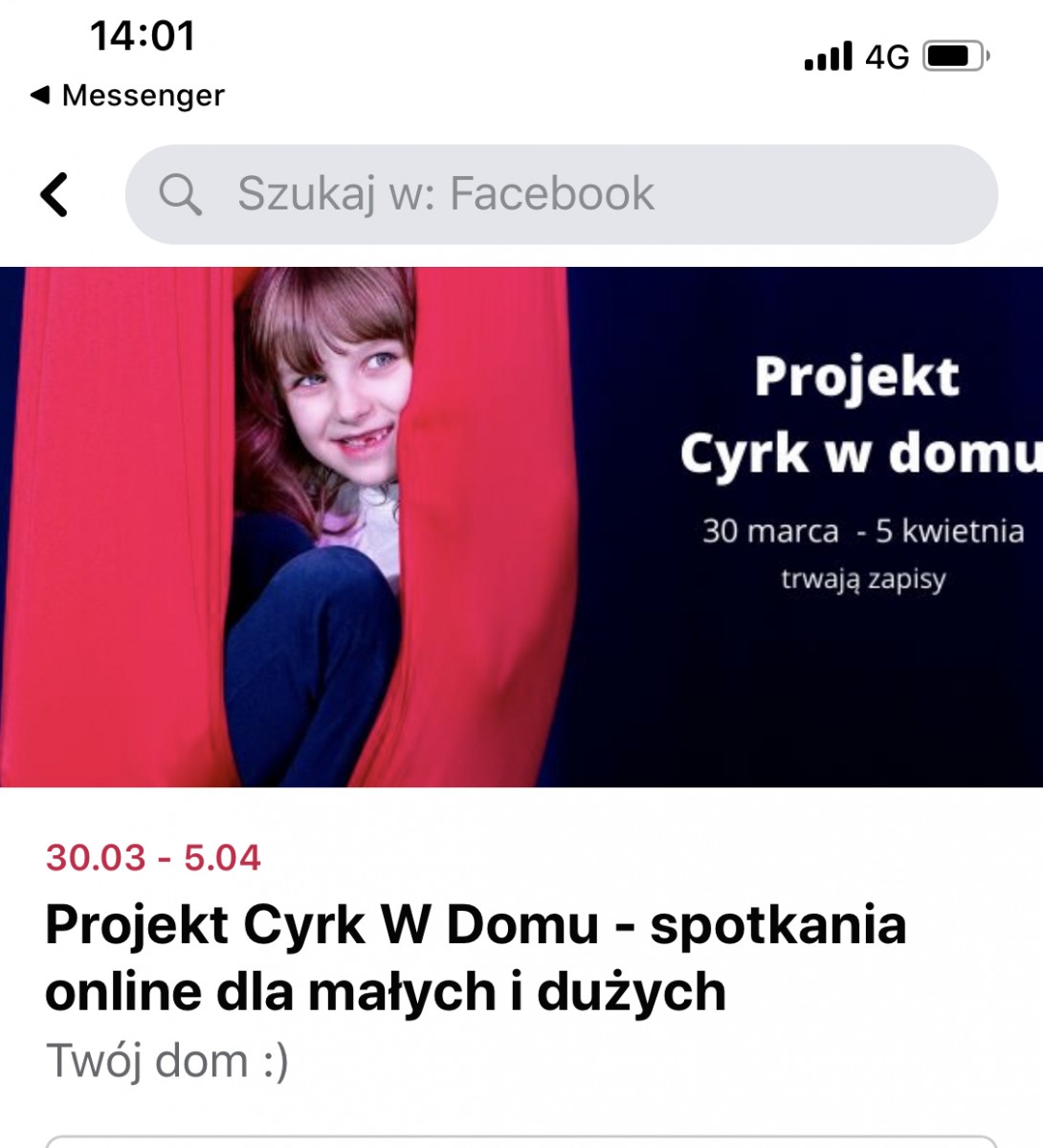1043x1148 pixels.
Task: Open the Projekt Cyrk w domu cover photo
Action: coord(521,526)
